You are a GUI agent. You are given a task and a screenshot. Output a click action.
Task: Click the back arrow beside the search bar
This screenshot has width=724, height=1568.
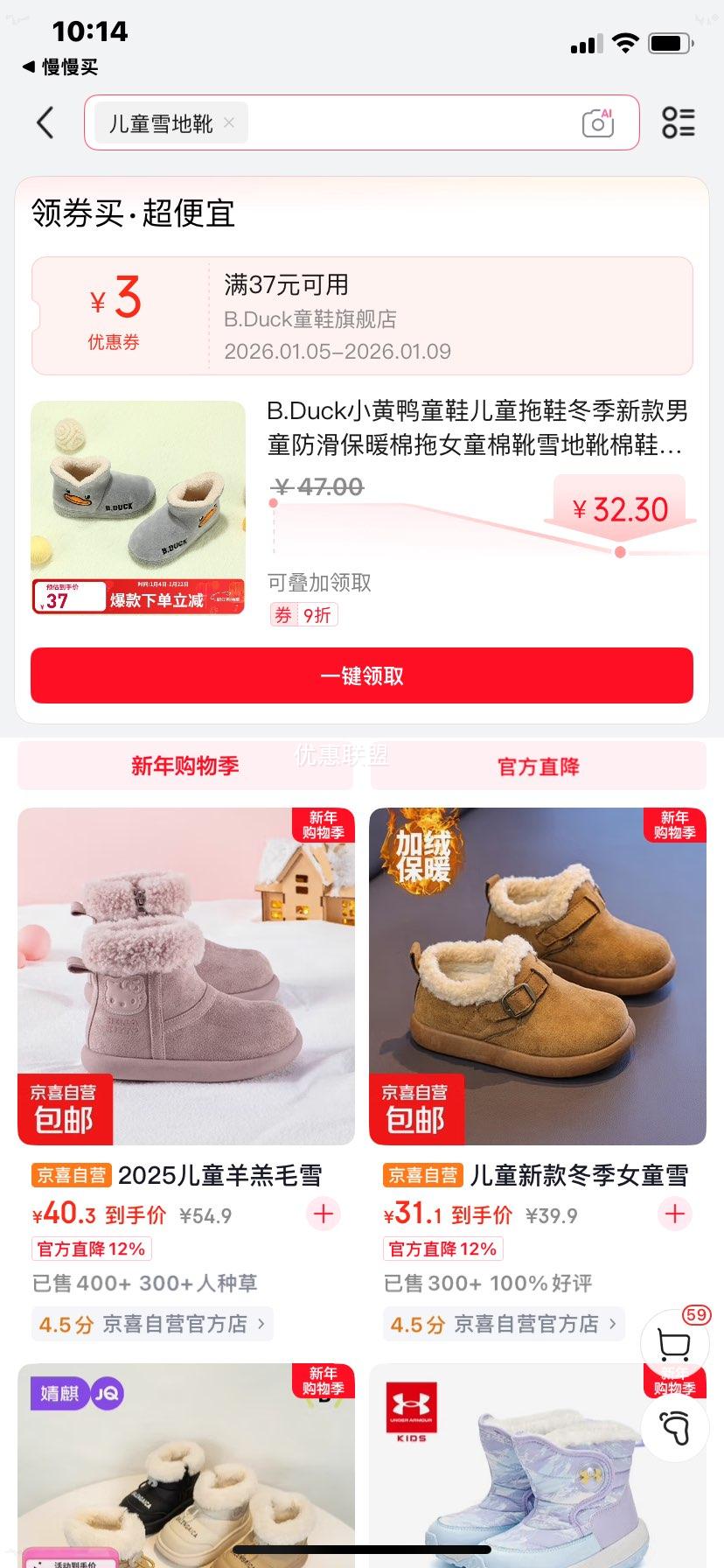pyautogui.click(x=45, y=122)
